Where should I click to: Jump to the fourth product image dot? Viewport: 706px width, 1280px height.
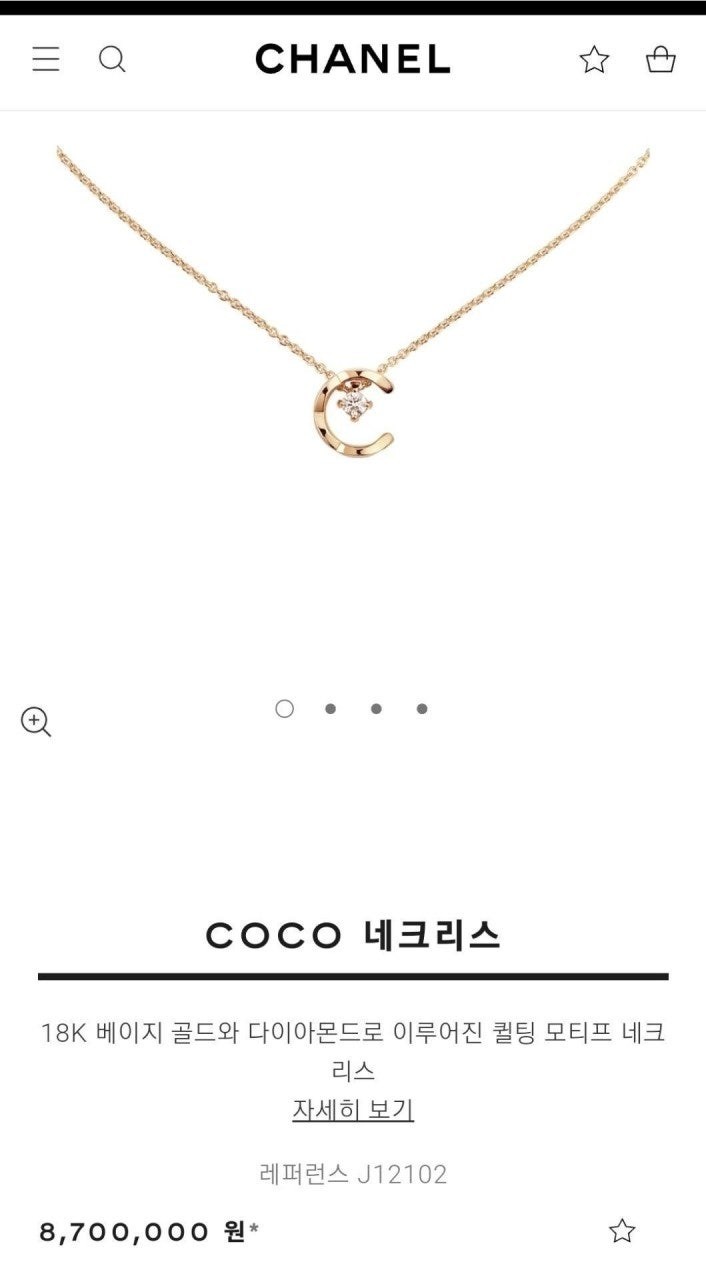[422, 709]
